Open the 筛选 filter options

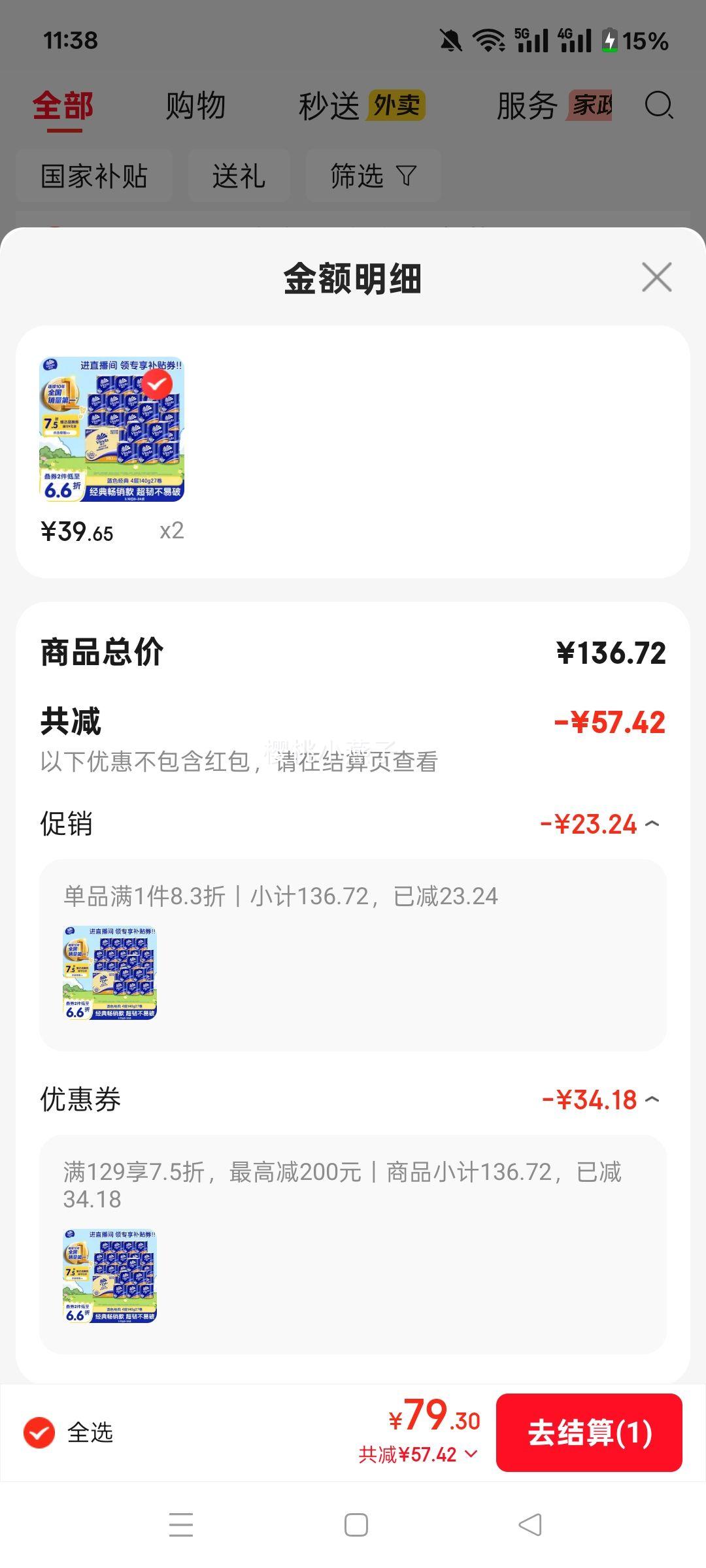click(x=373, y=176)
